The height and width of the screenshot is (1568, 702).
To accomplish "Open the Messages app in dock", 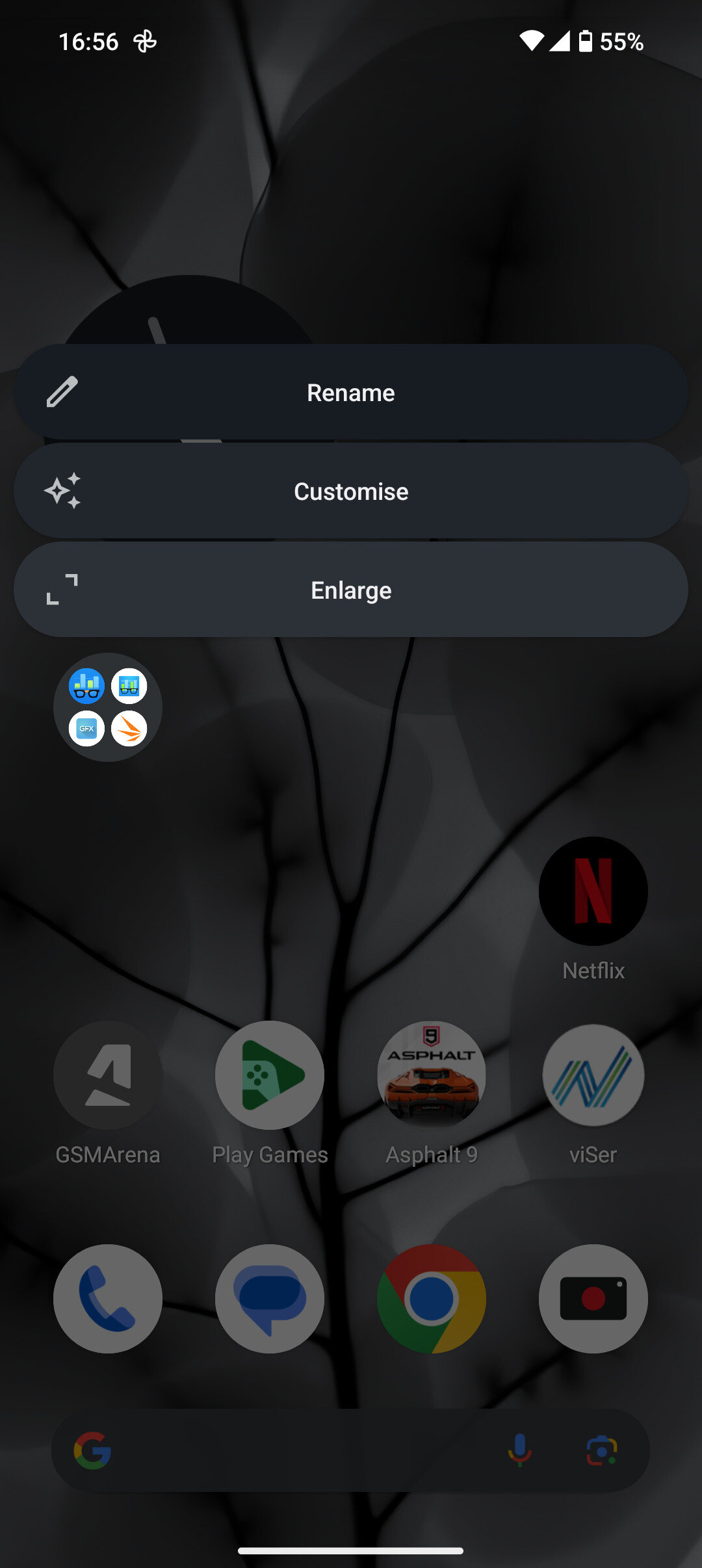I will coord(270,1299).
